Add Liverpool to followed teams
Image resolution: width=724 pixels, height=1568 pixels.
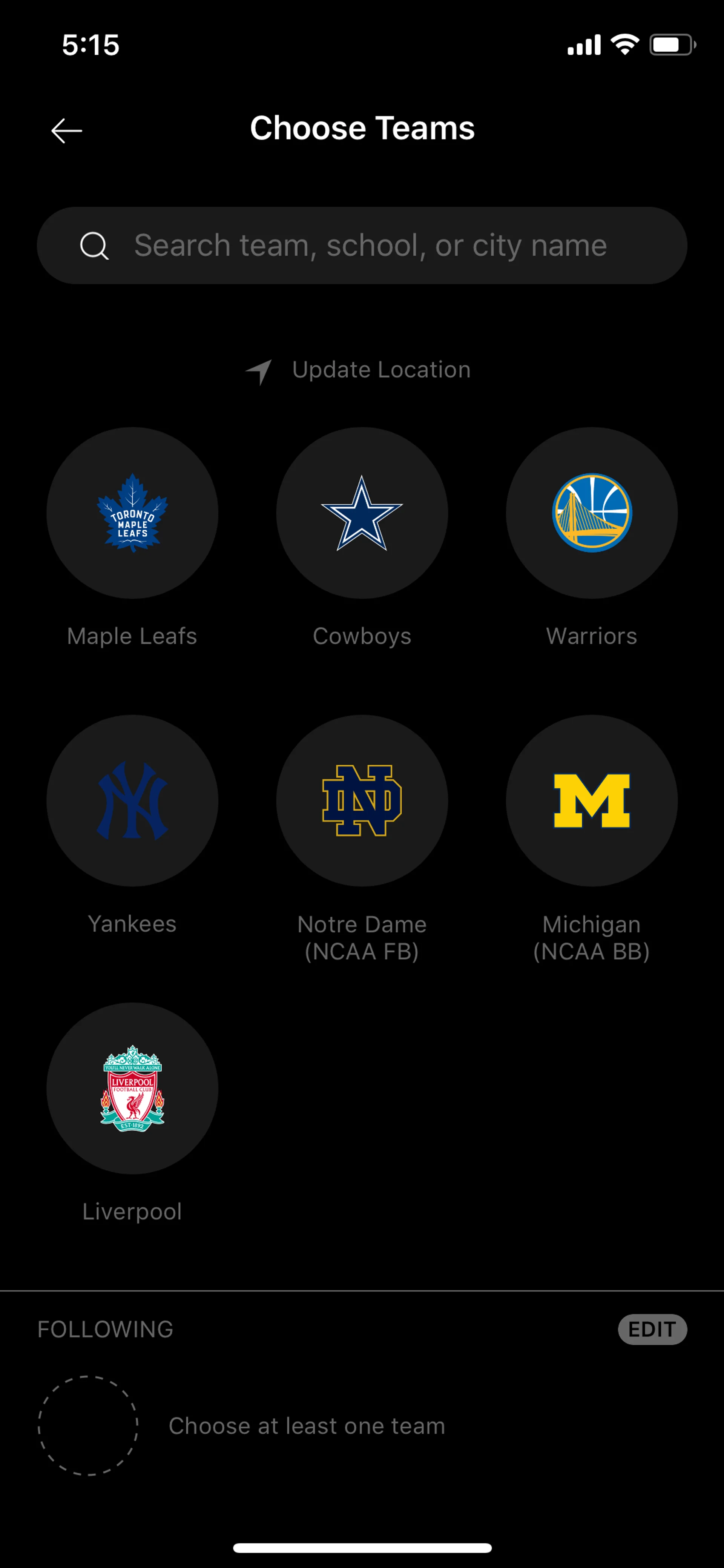tap(132, 1088)
